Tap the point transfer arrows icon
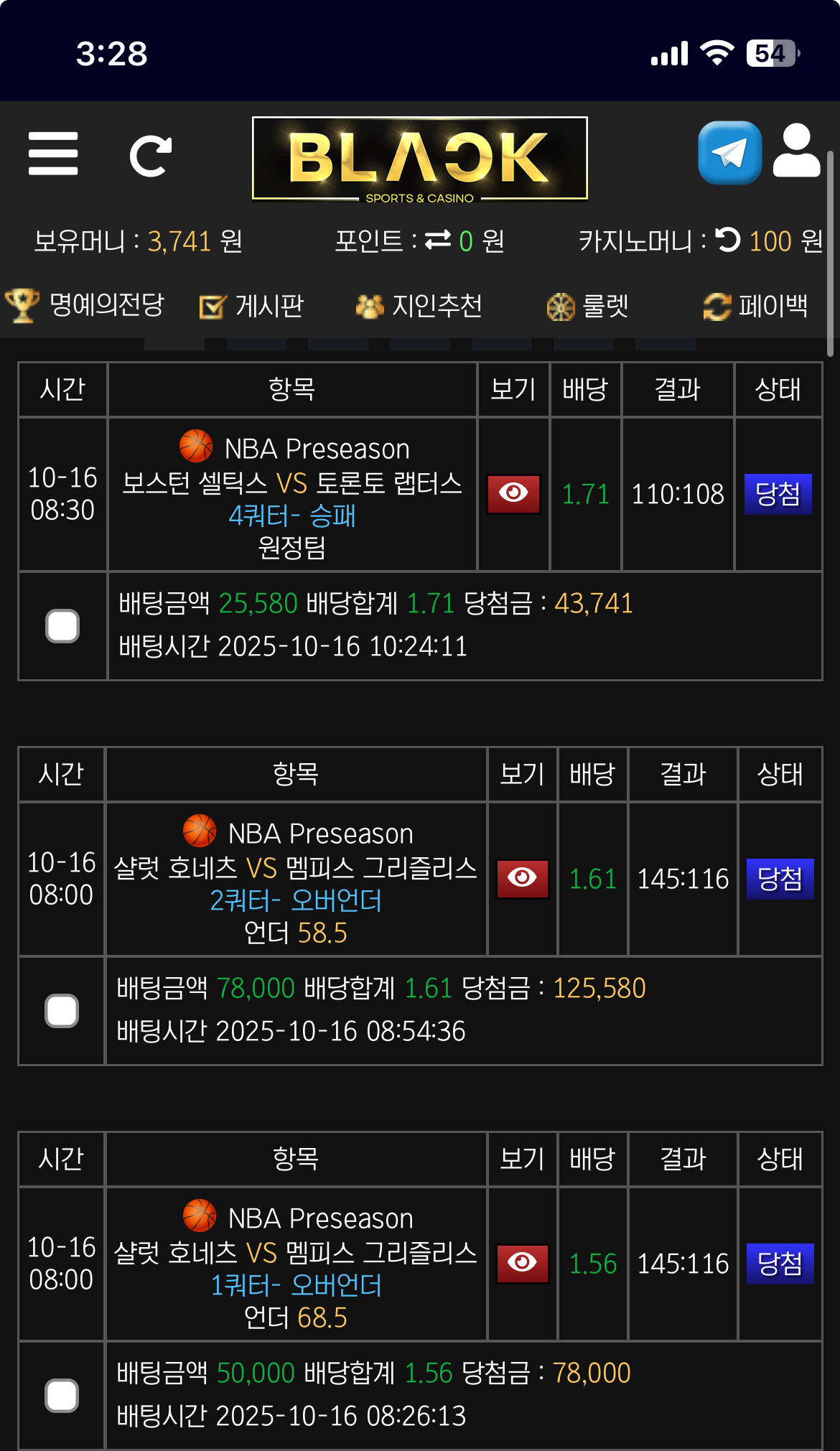 point(437,240)
